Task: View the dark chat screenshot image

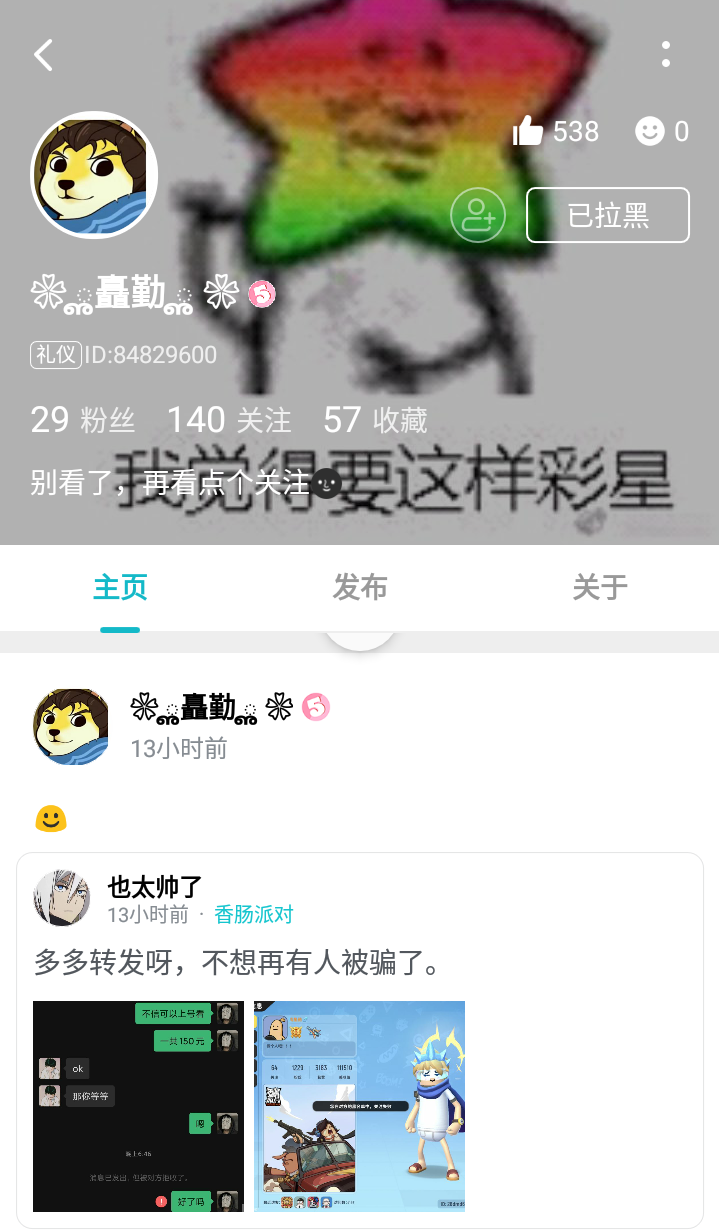Action: click(x=138, y=1106)
